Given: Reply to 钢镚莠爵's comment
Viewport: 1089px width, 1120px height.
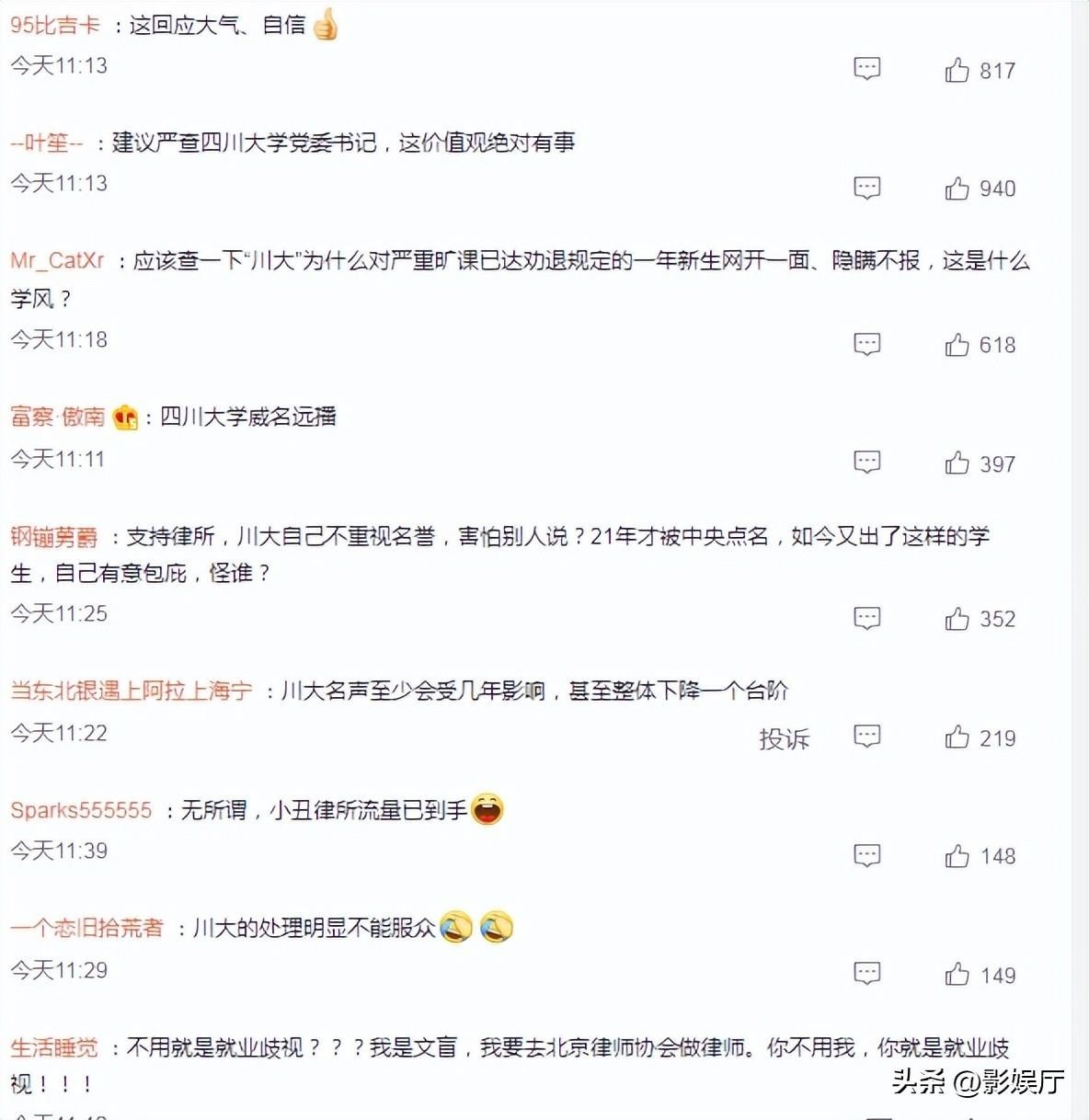Looking at the screenshot, I should point(866,618).
